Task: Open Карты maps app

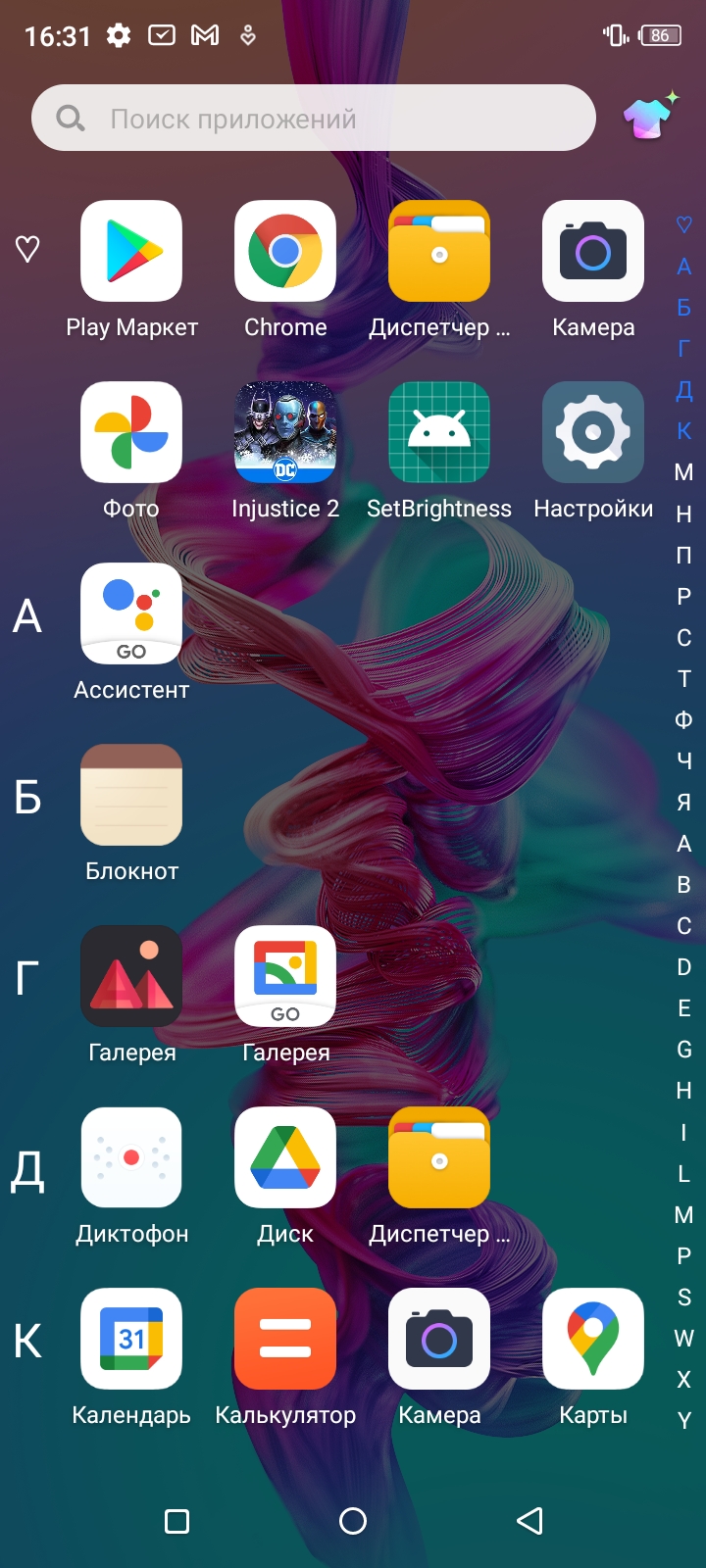Action: coord(593,1339)
